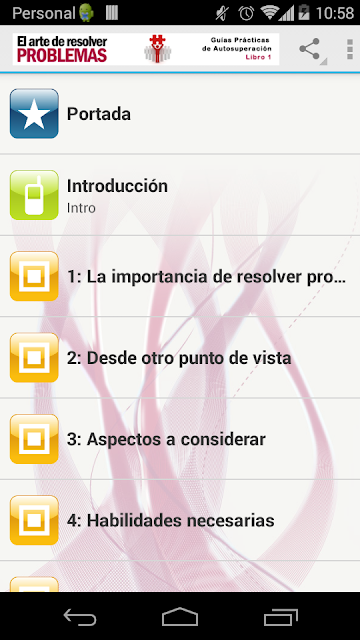Open the overflow menu
This screenshot has width=360, height=640.
(x=349, y=49)
